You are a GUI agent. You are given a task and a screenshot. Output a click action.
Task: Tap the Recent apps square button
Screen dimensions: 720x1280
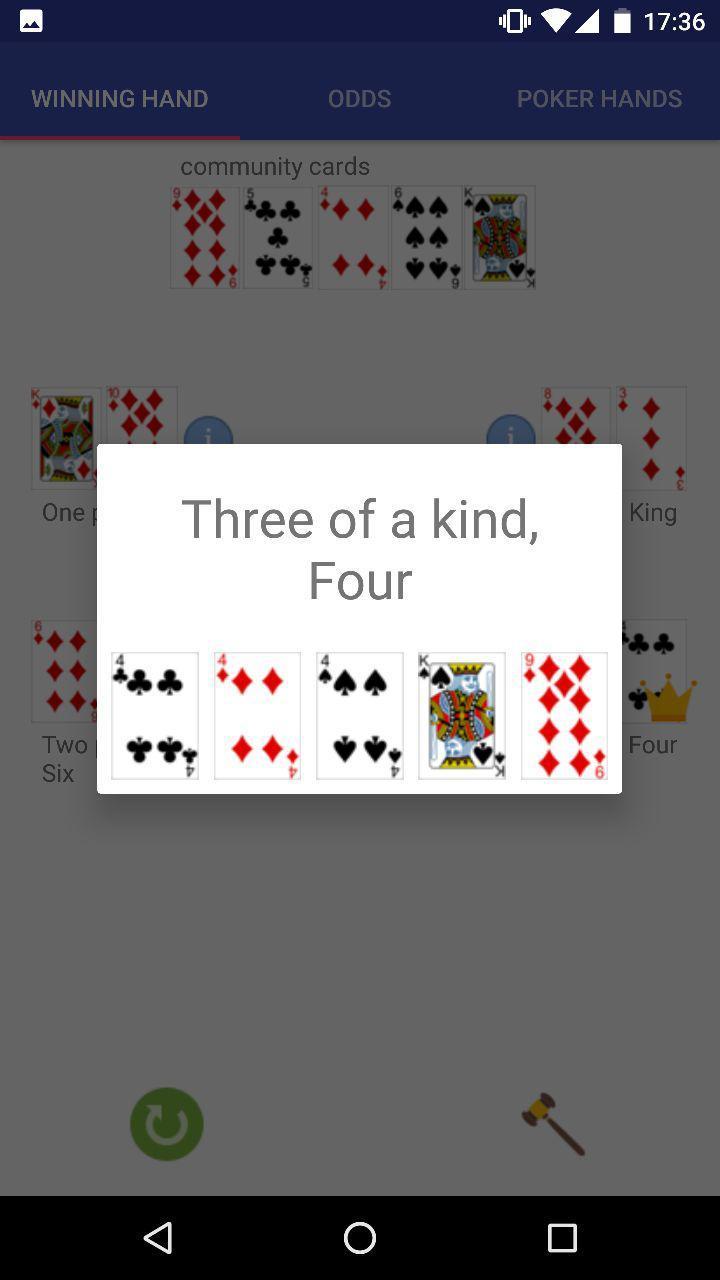pos(562,1238)
